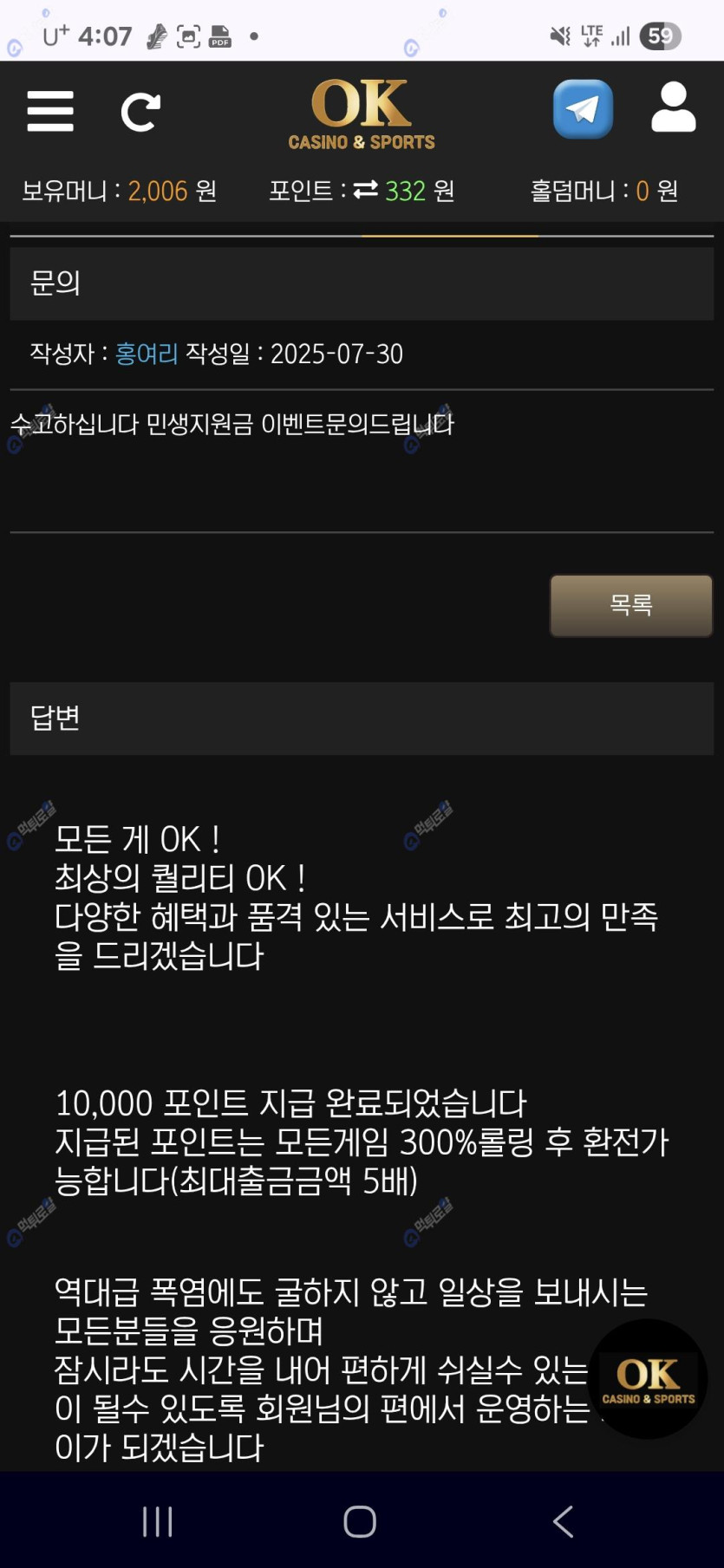724x1568 pixels.
Task: Open author 홍여리's profile link
Action: (x=147, y=354)
